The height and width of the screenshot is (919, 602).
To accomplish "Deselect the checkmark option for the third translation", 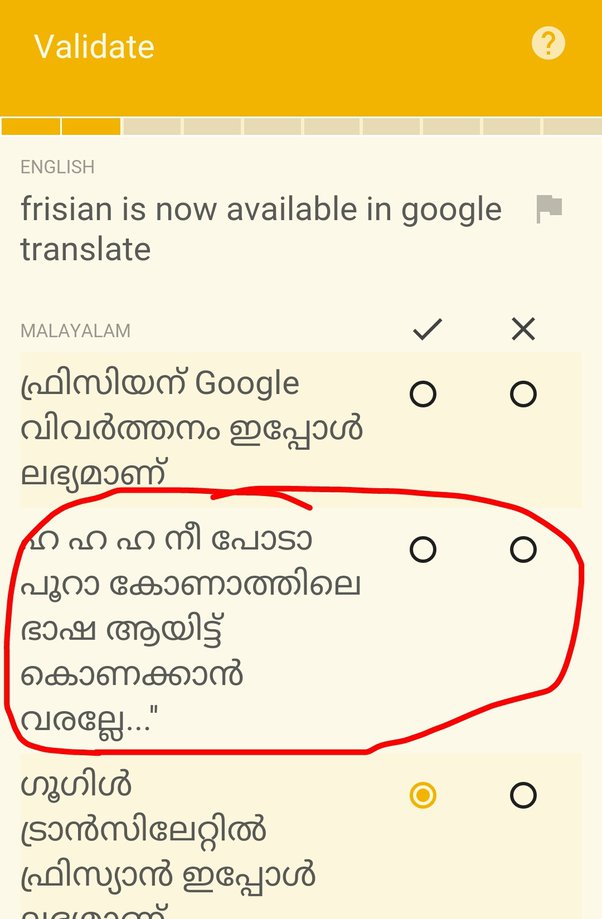I will pos(423,795).
